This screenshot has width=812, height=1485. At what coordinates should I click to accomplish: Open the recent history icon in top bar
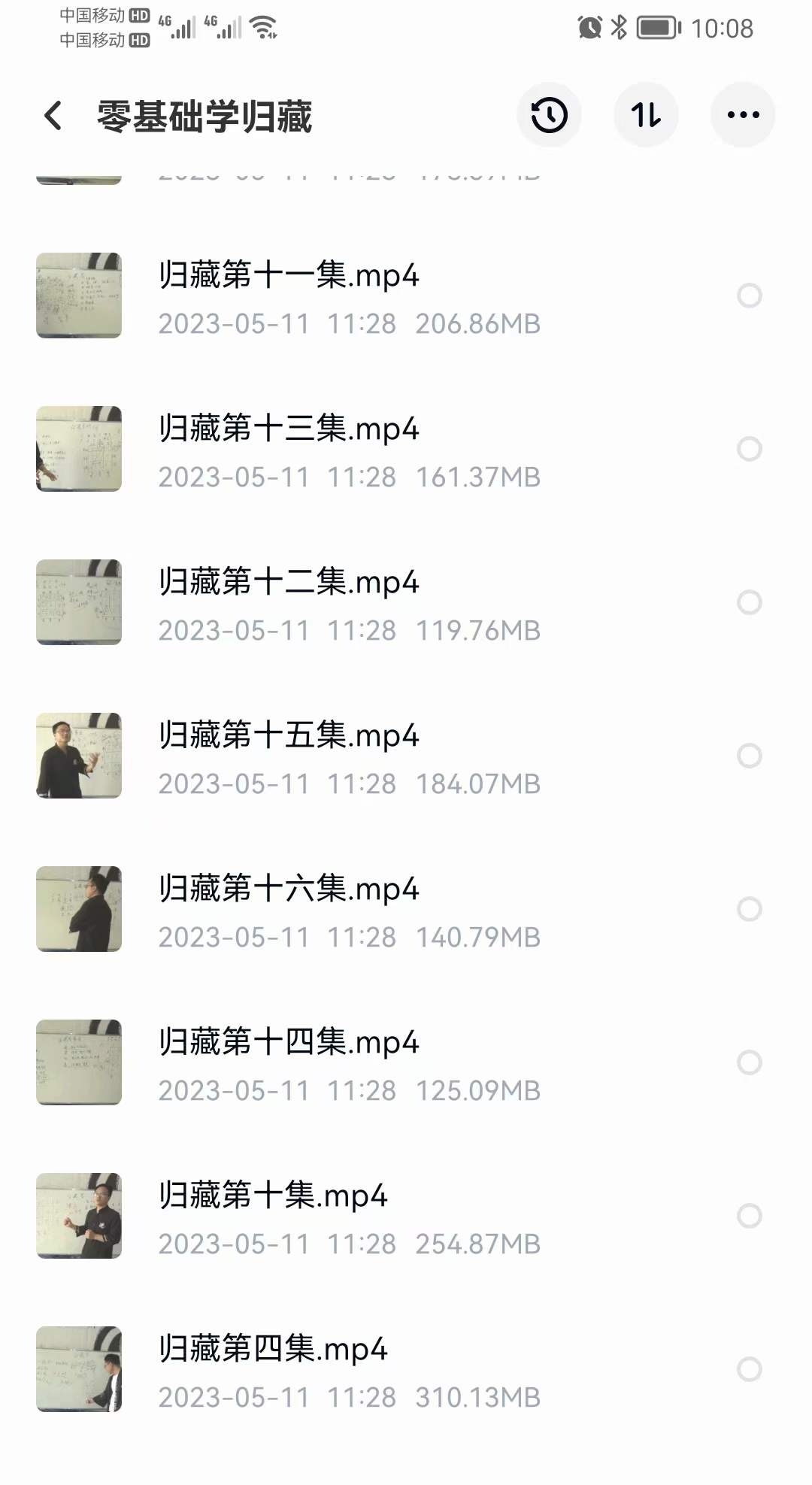[550, 114]
